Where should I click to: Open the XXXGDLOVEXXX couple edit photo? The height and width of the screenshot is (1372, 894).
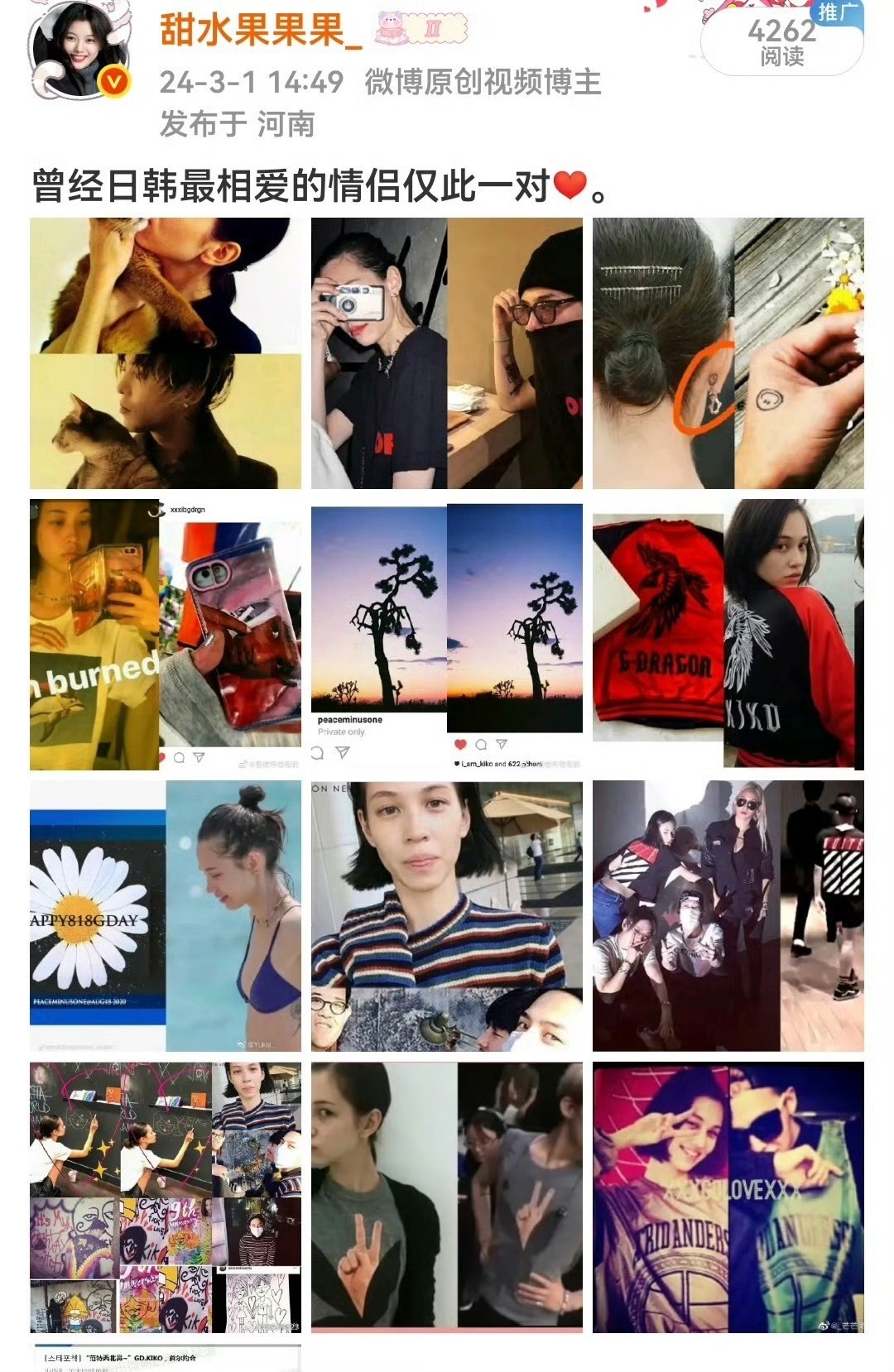[728, 1197]
